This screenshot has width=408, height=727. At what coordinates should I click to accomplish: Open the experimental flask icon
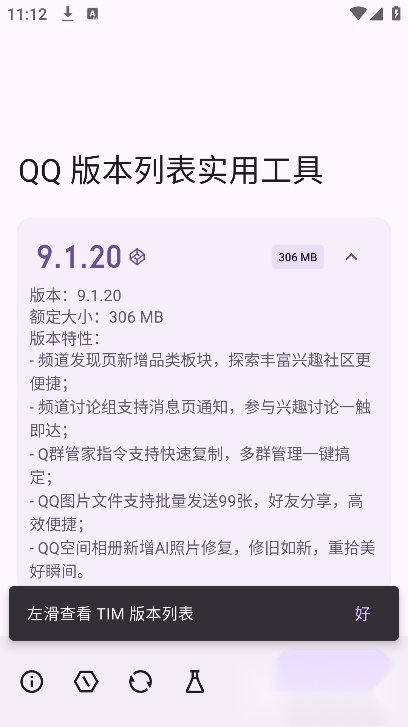pyautogui.click(x=195, y=682)
